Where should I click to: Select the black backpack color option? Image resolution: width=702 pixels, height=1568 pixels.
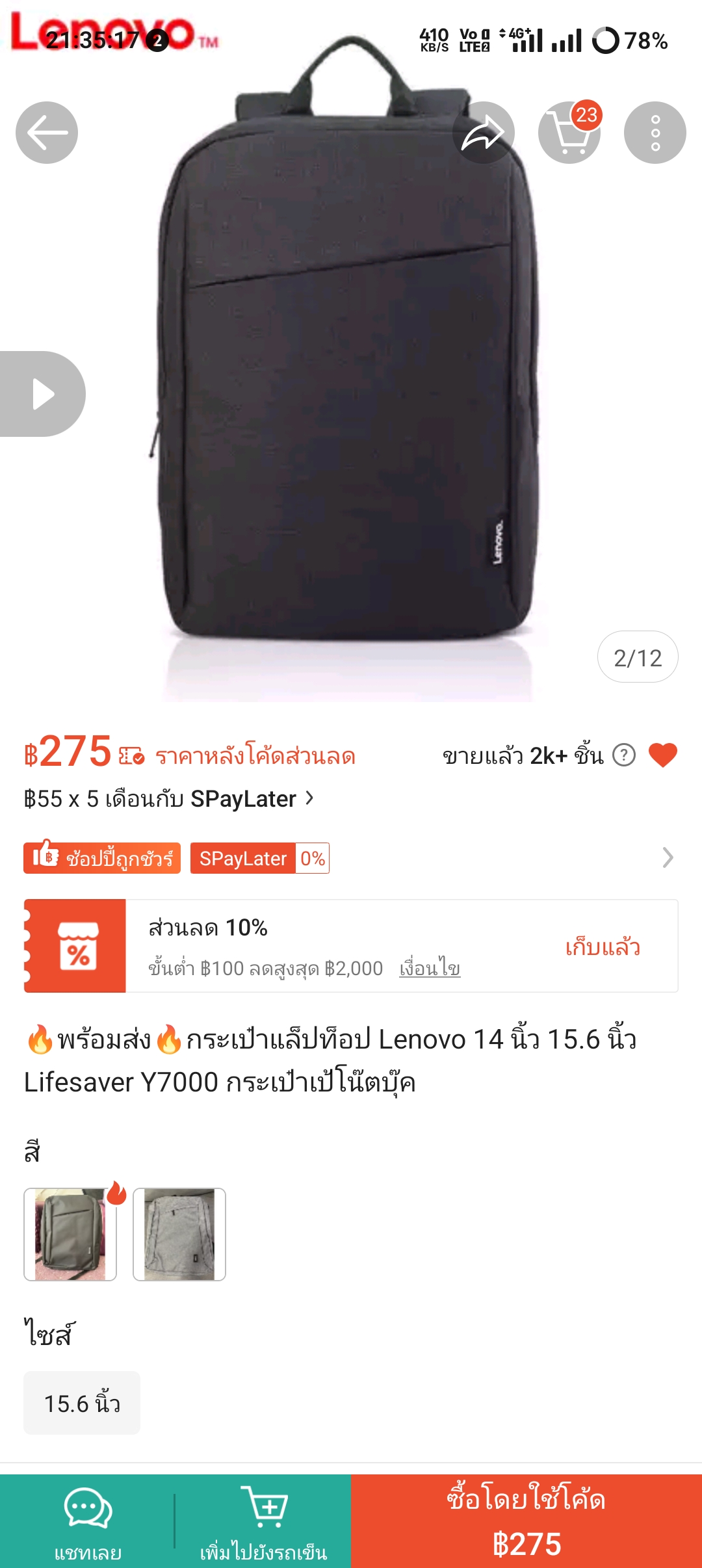tap(70, 1235)
